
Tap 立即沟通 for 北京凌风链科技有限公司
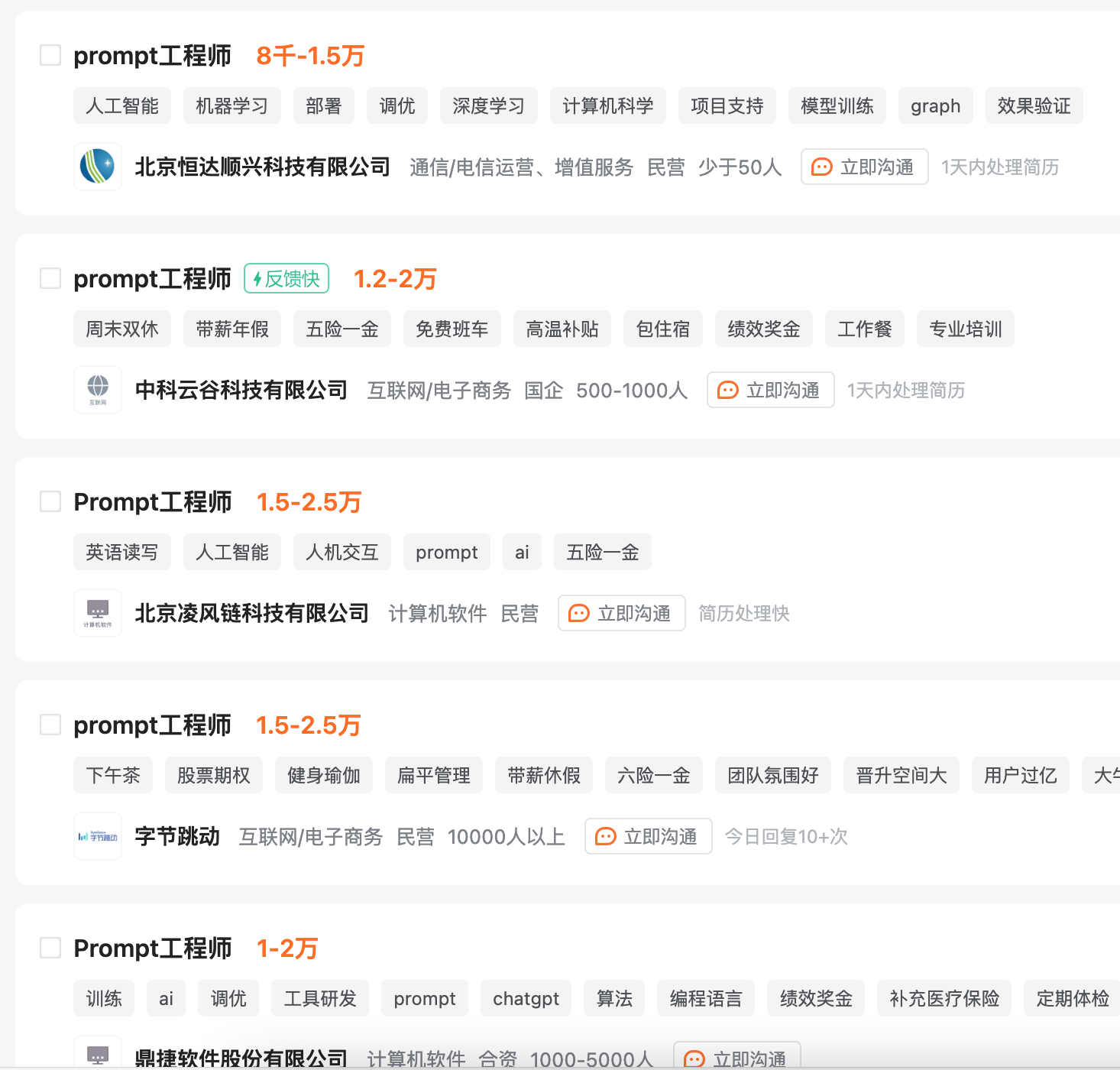tap(621, 613)
